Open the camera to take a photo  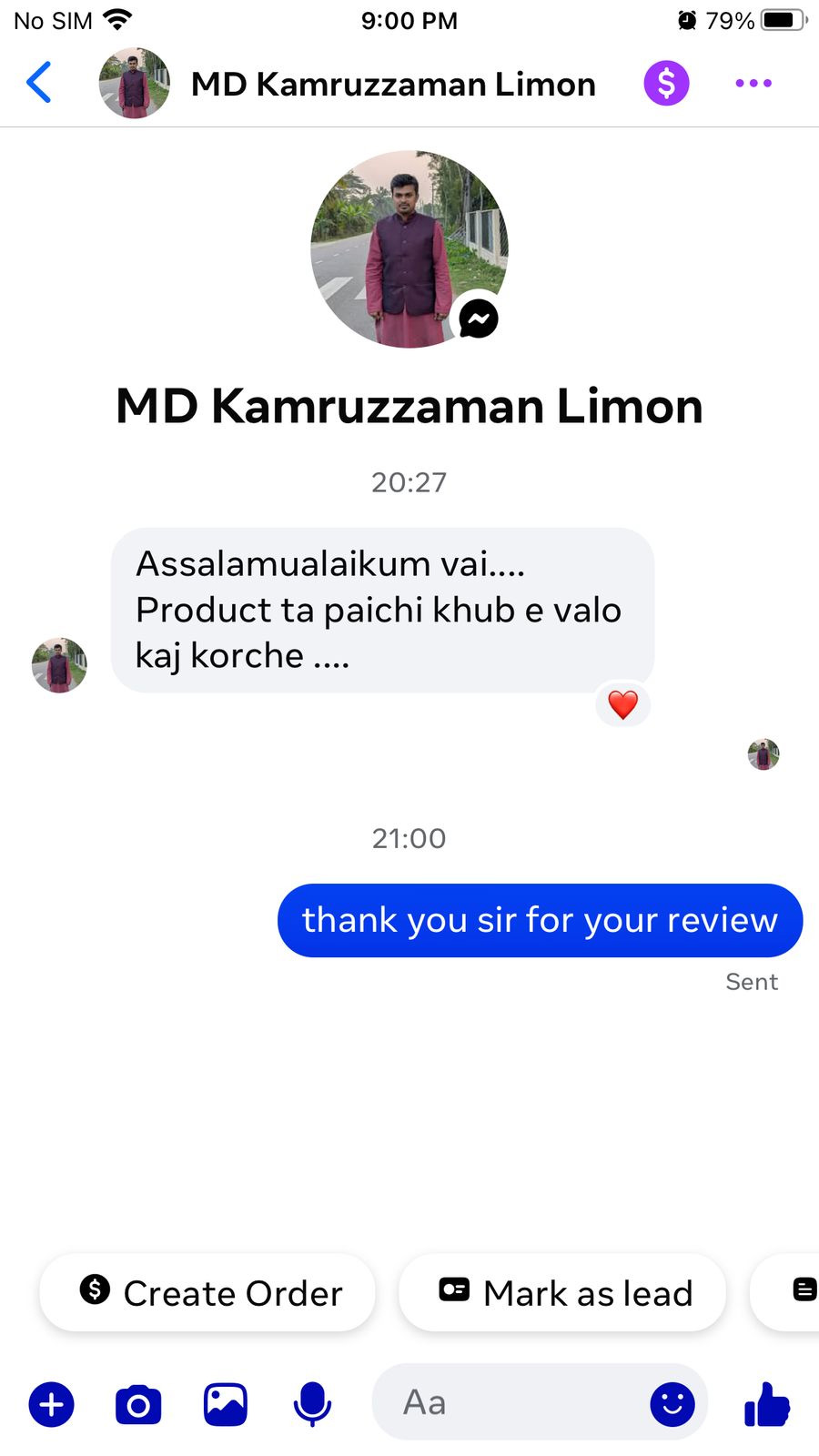click(138, 1404)
